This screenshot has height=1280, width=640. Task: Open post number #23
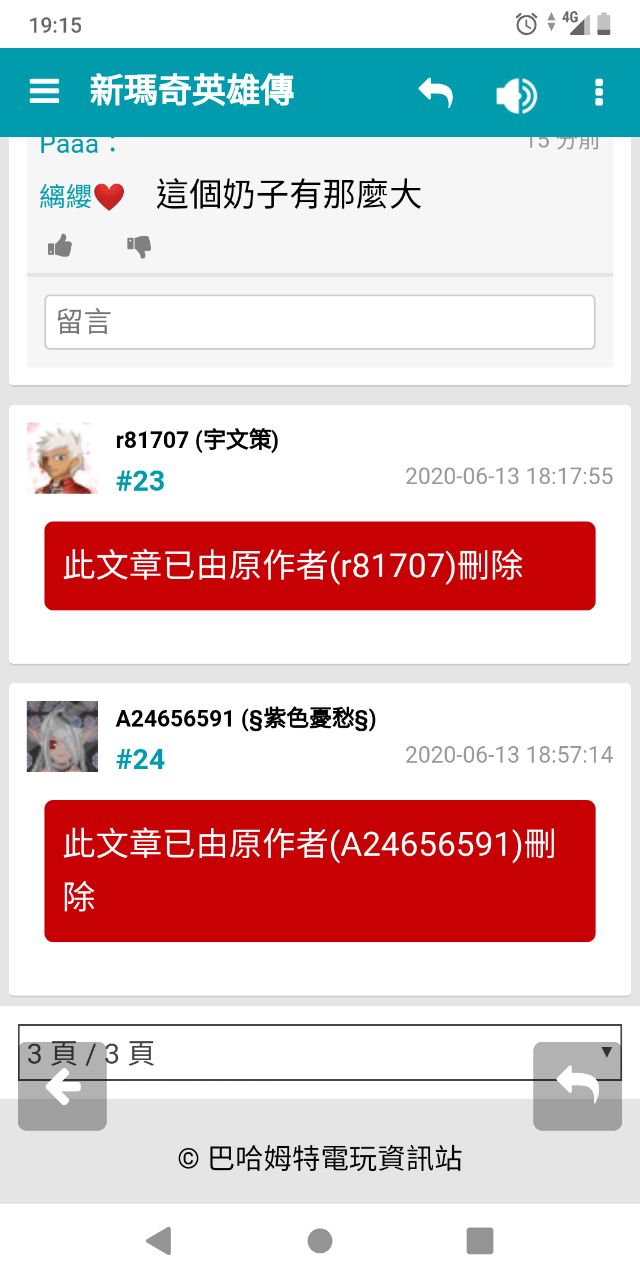pos(140,481)
